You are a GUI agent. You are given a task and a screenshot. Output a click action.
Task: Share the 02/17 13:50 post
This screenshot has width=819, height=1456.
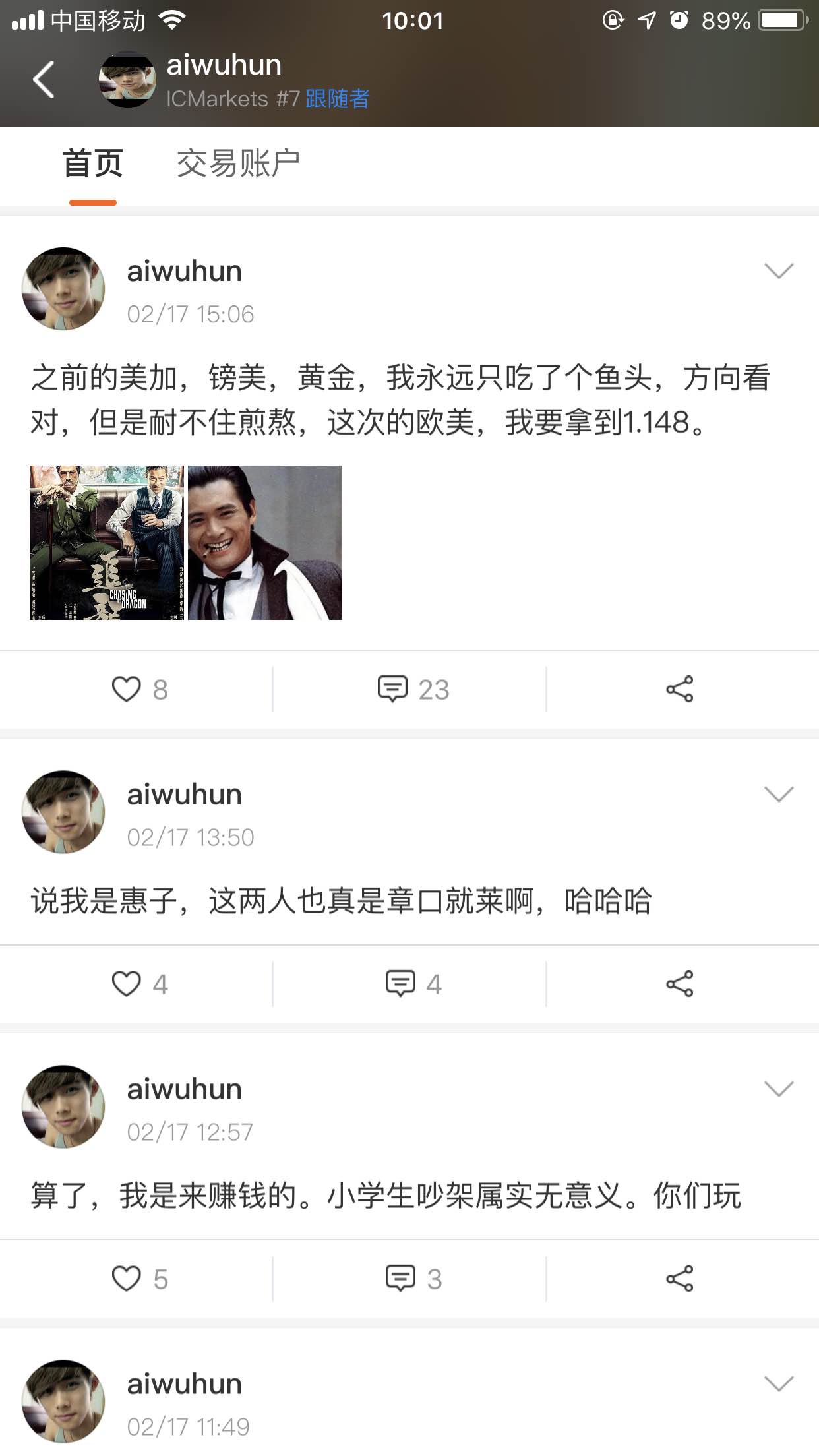coord(680,984)
